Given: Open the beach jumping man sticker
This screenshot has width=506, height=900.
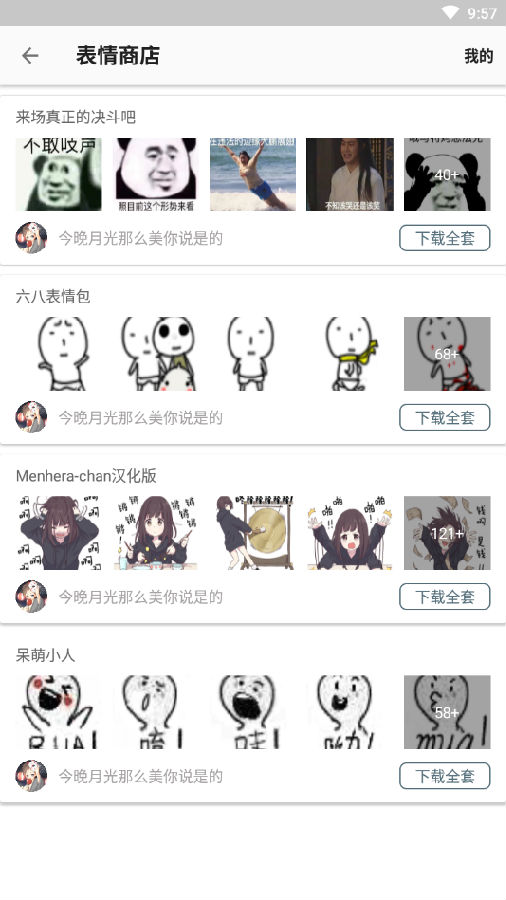Looking at the screenshot, I should tap(252, 174).
